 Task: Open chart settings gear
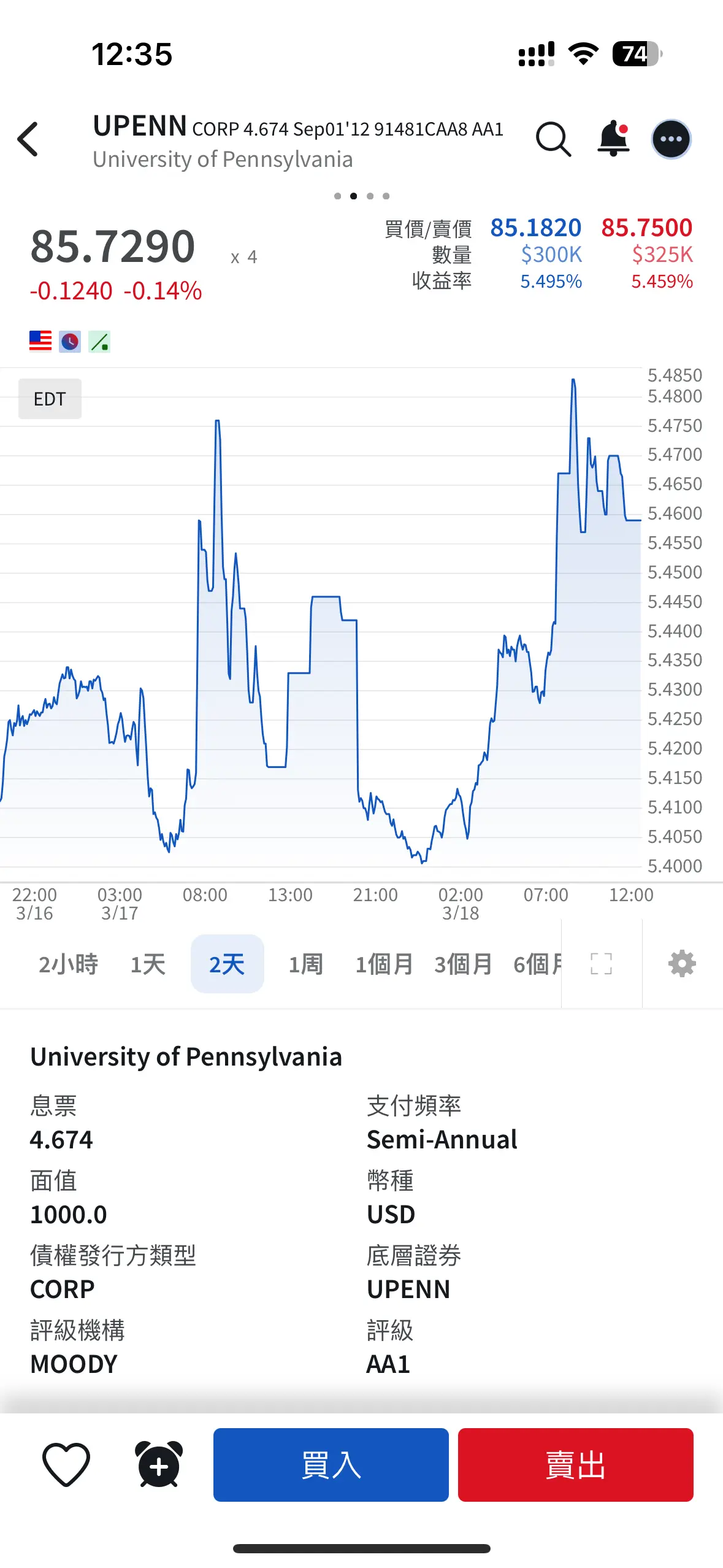tap(682, 964)
